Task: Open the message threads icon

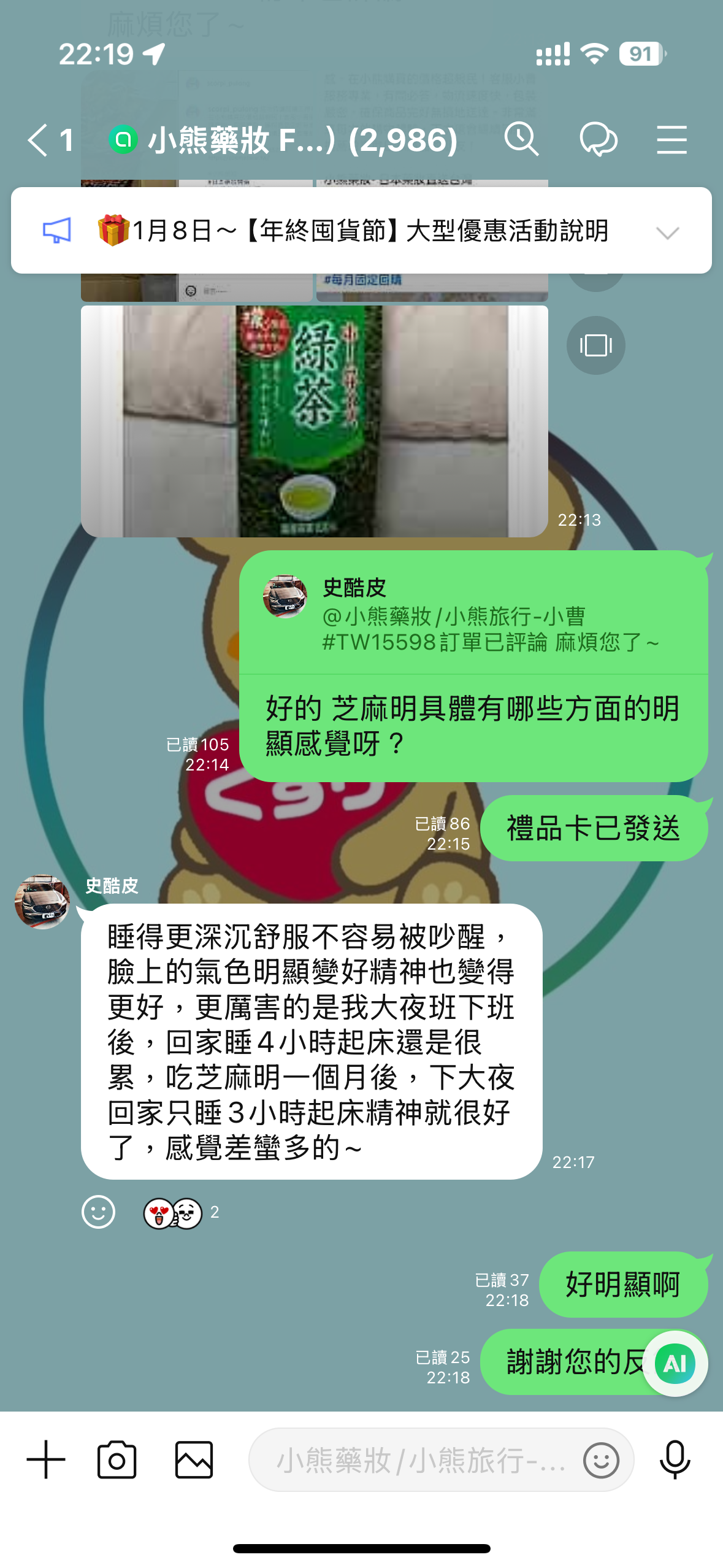Action: point(598,140)
